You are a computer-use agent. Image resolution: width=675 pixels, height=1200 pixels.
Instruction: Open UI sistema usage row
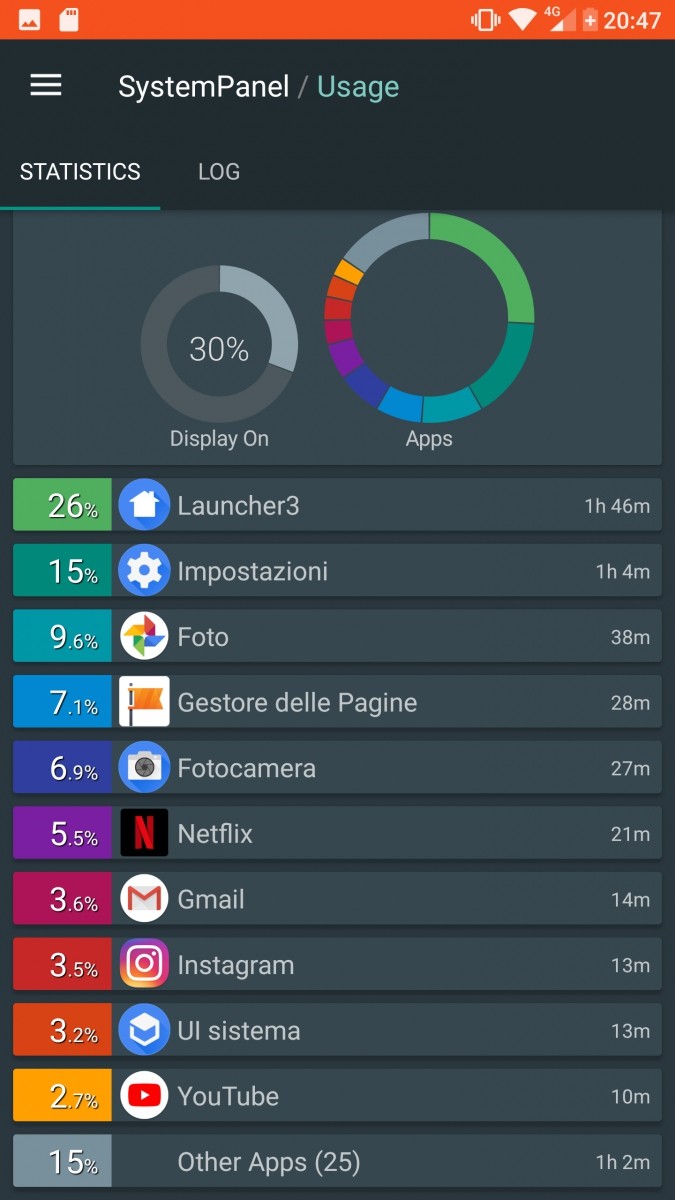click(x=337, y=1031)
